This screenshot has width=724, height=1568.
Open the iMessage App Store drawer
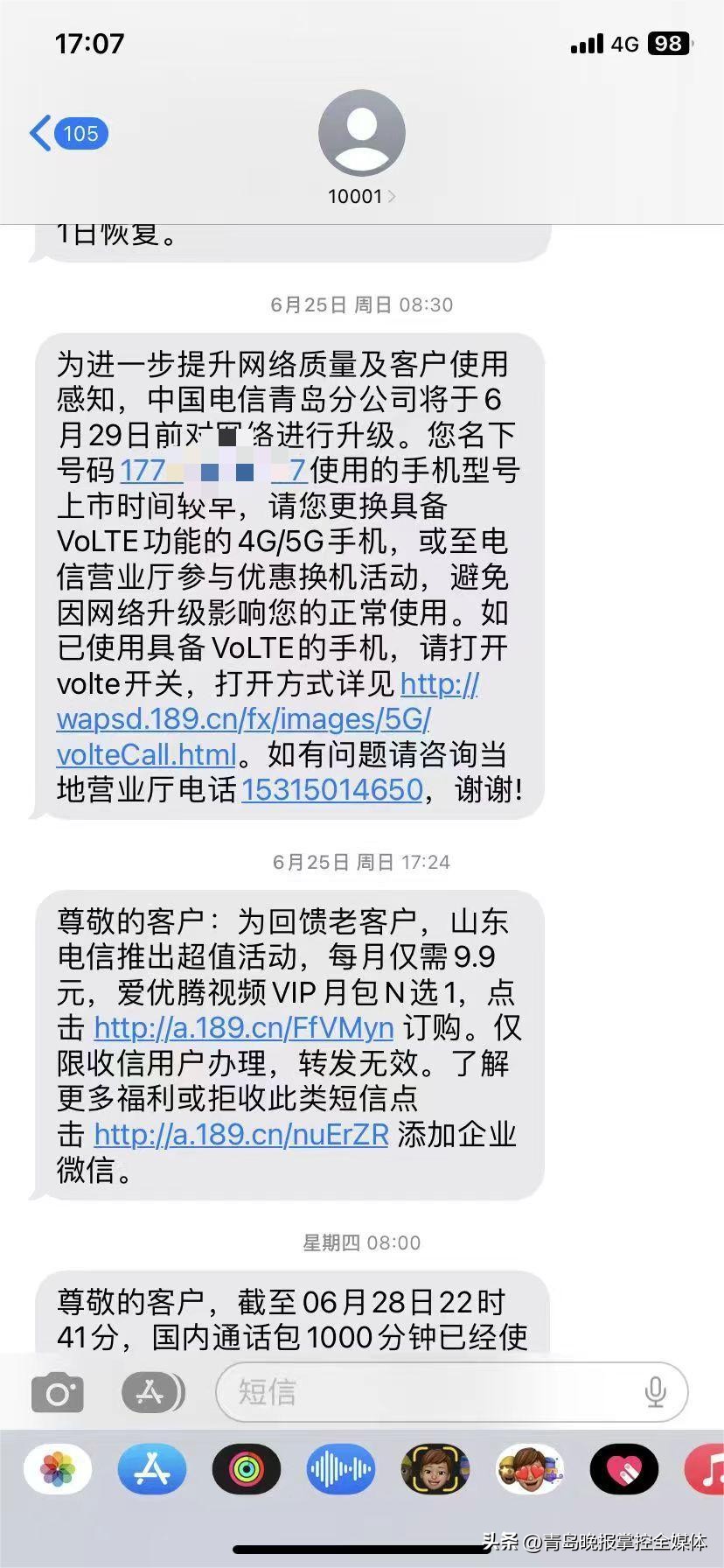pos(151,1393)
